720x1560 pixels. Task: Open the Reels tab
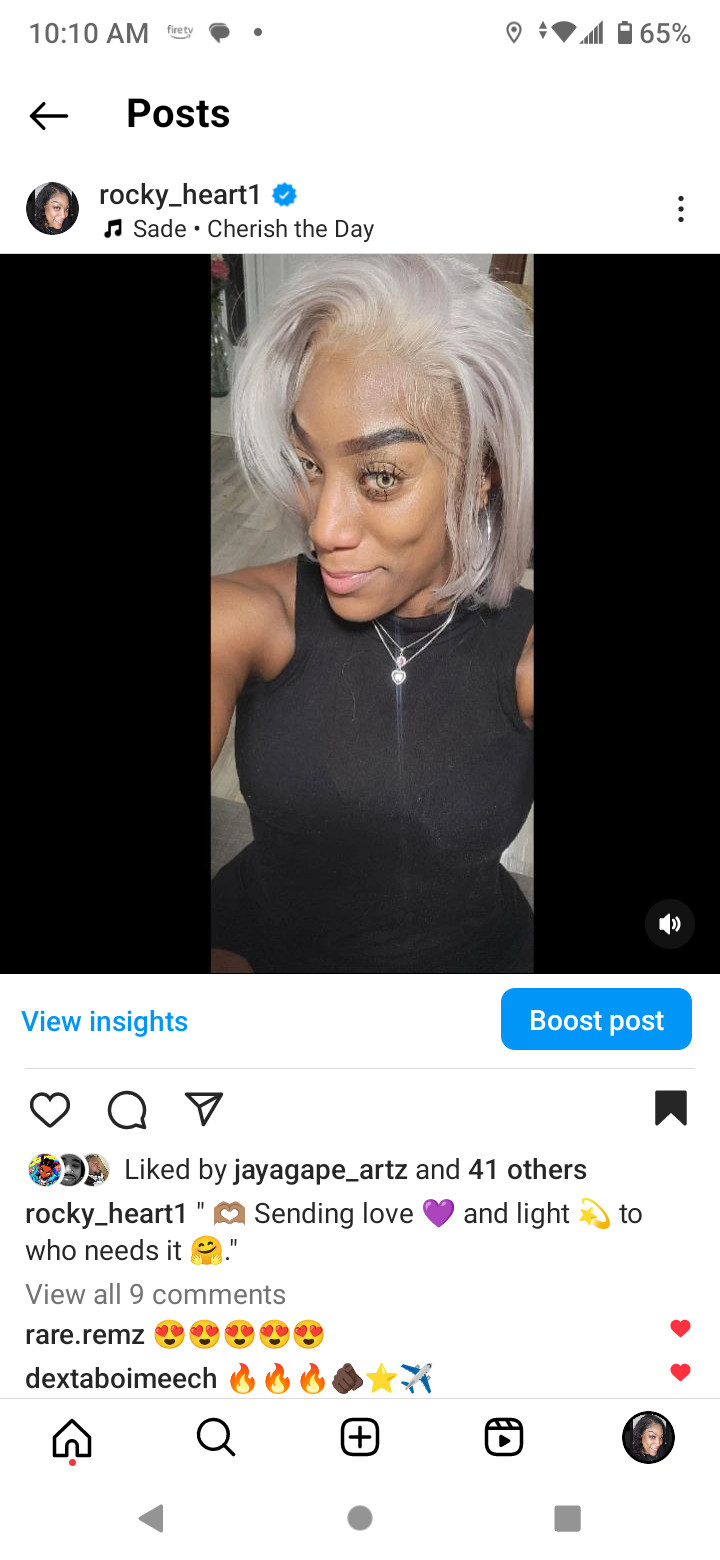click(504, 1438)
